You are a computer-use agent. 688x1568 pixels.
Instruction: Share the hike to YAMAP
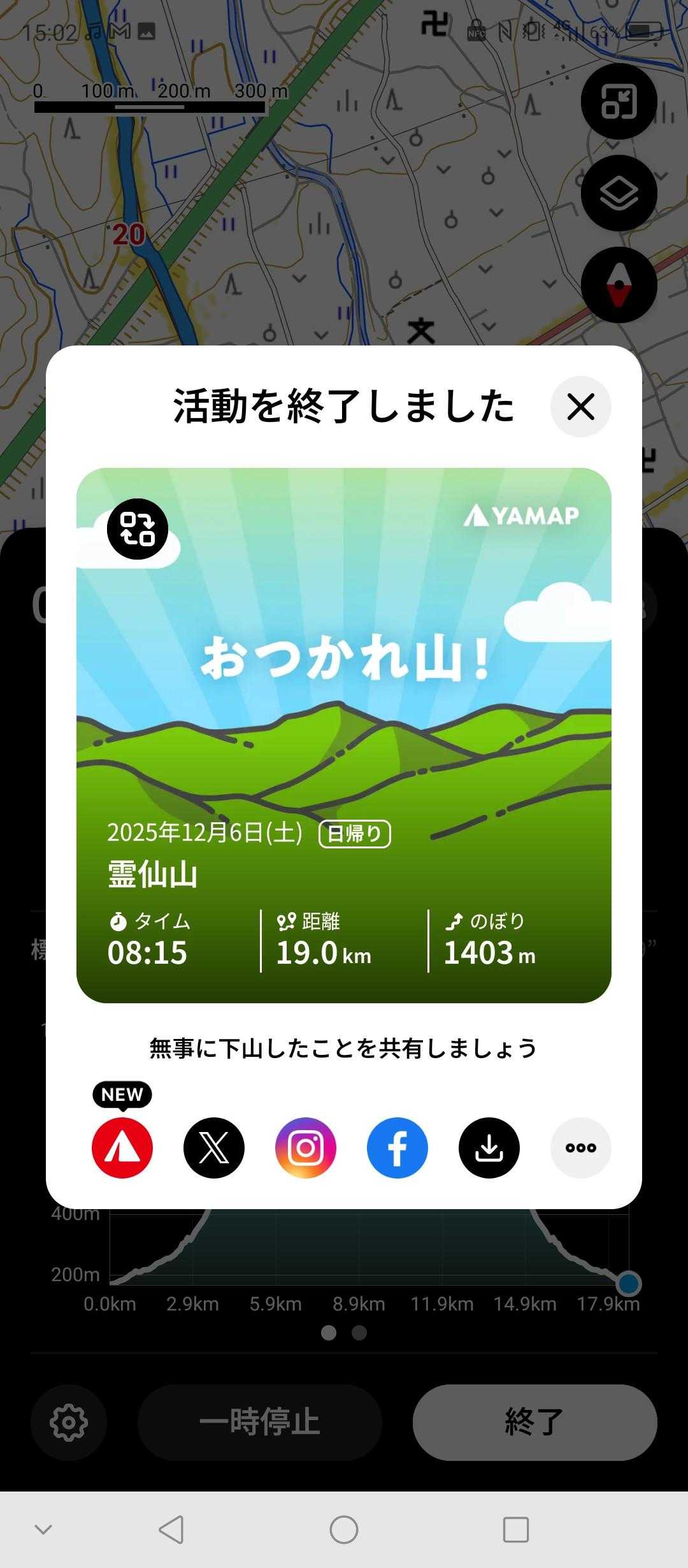pyautogui.click(x=122, y=1147)
